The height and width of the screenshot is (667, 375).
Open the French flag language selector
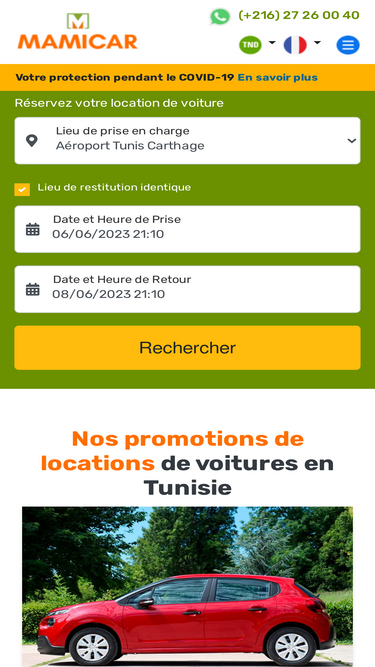click(302, 45)
